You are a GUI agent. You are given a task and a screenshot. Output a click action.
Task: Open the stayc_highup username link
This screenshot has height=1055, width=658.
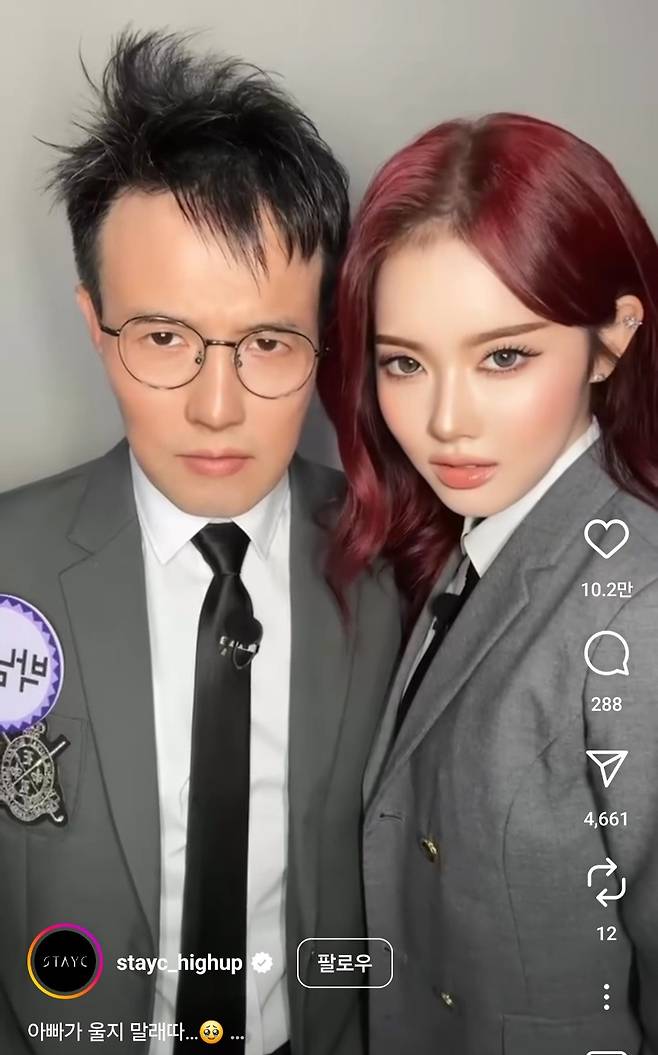click(x=180, y=963)
